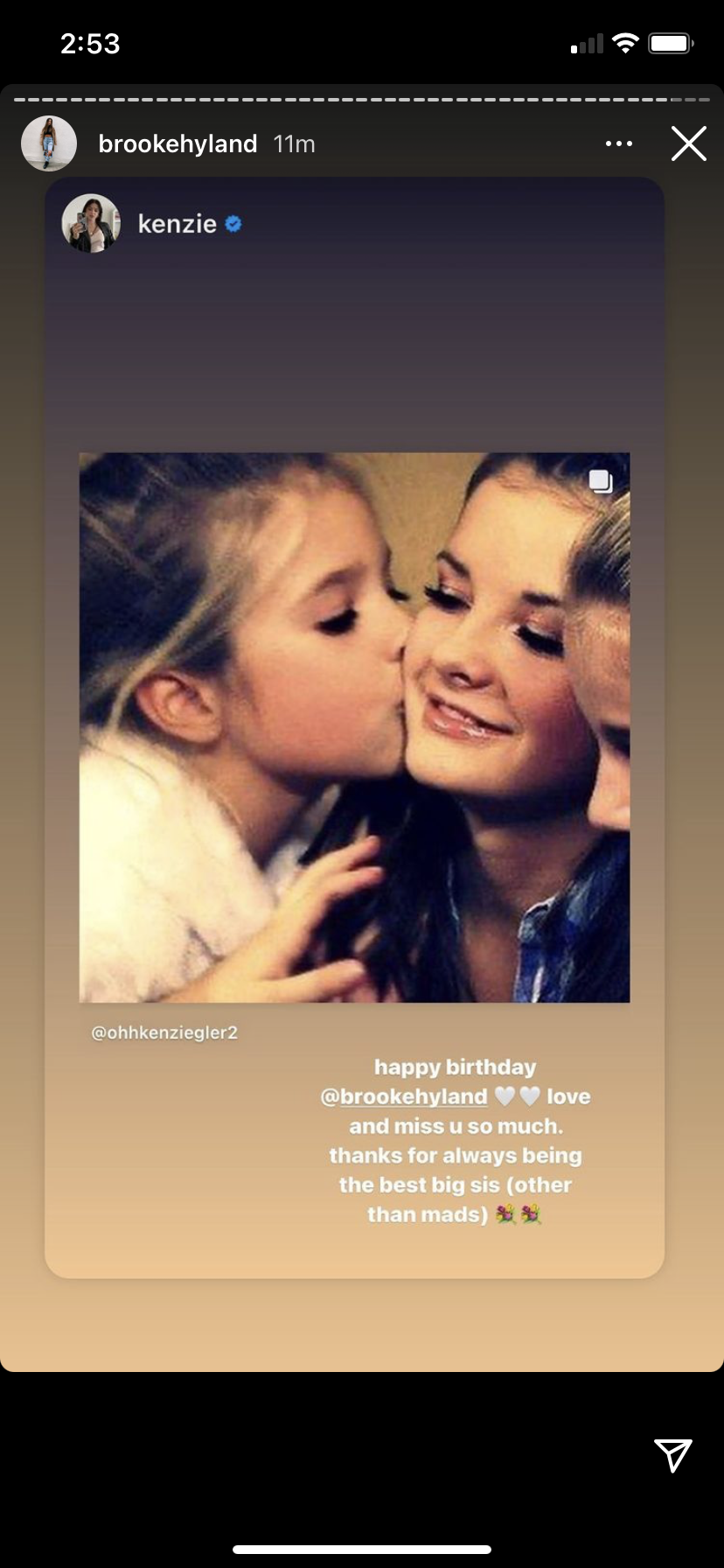
Task: Open the @brookehyland mention in caption
Action: tap(404, 1096)
